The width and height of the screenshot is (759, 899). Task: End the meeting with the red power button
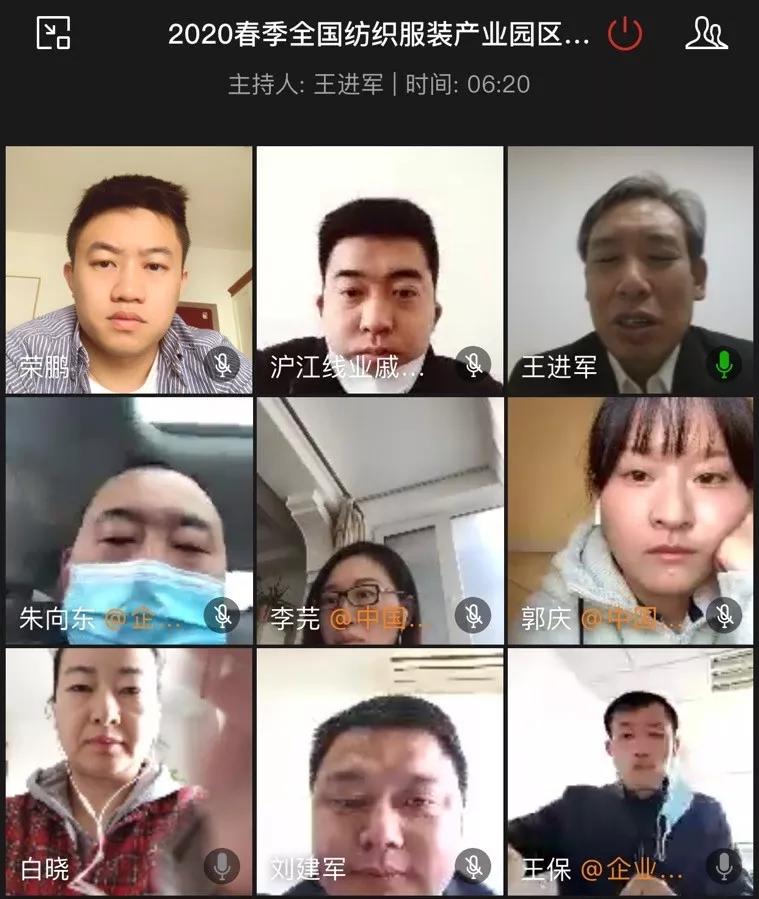(x=624, y=33)
